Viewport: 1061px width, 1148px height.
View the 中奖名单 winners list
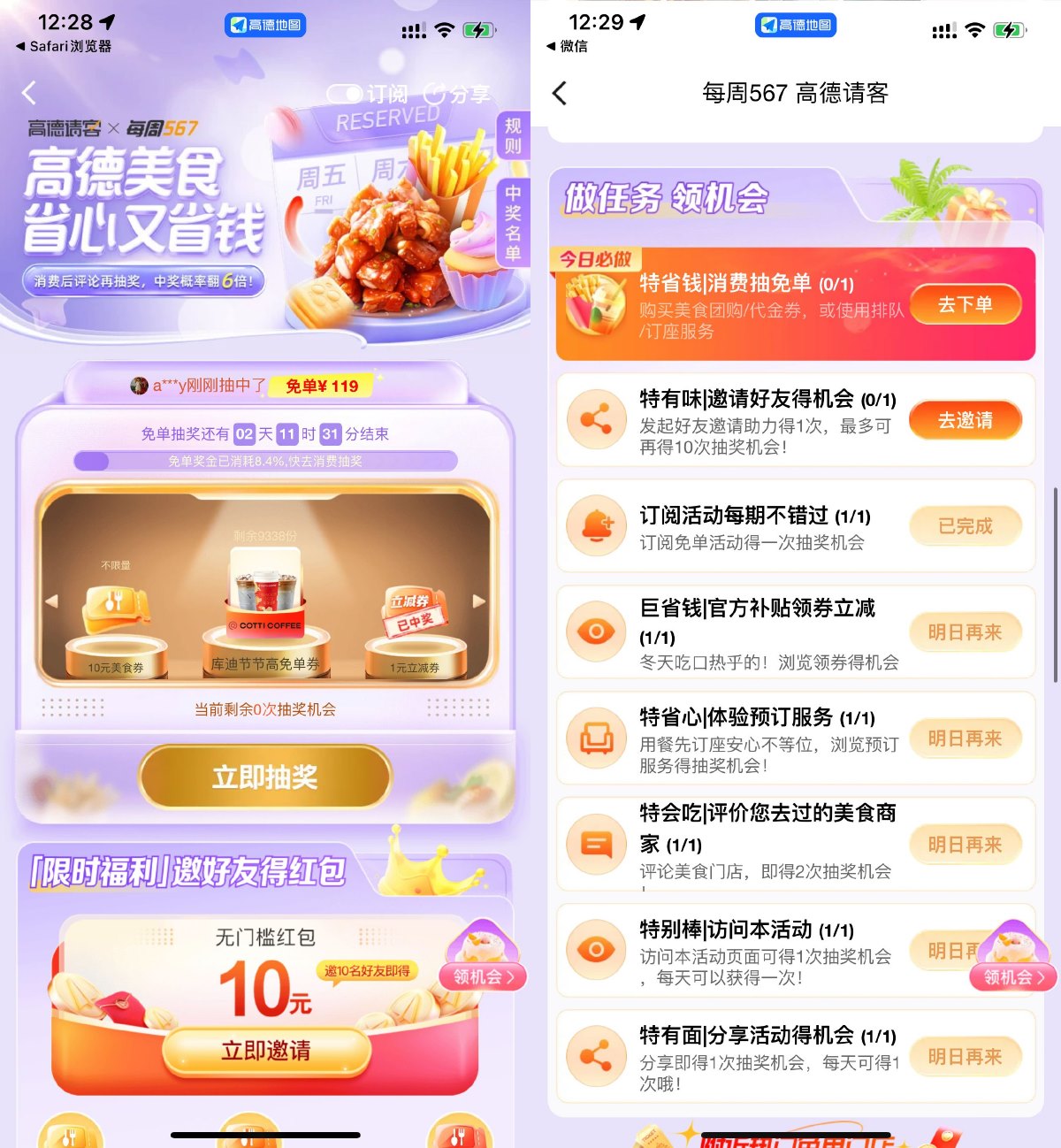click(513, 222)
